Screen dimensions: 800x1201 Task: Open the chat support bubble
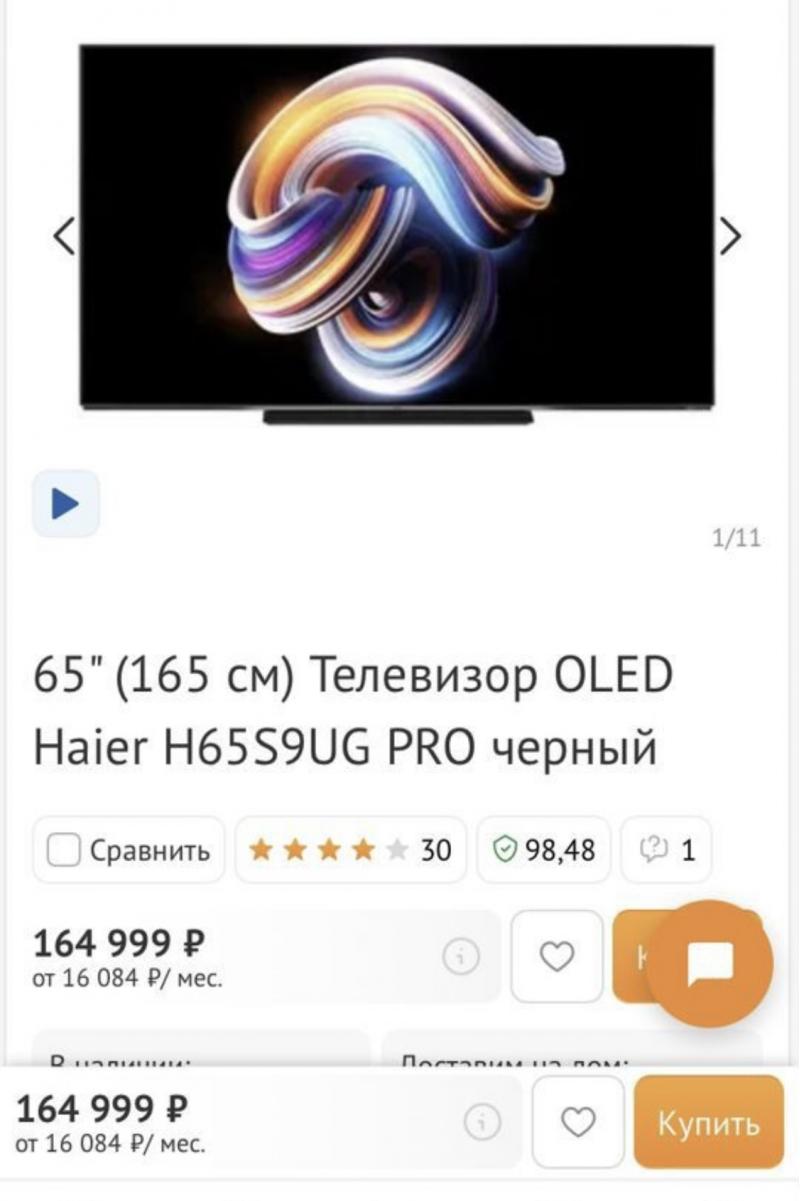coord(710,963)
